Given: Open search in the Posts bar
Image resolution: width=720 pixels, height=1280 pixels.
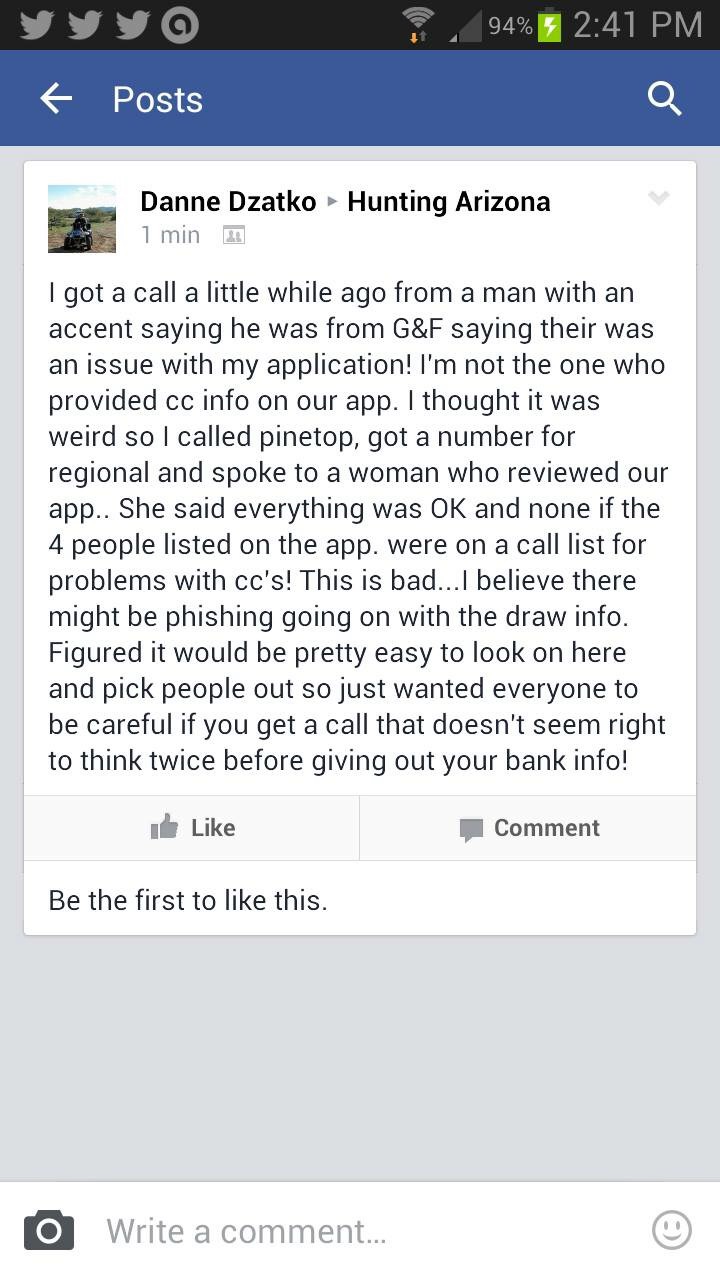Looking at the screenshot, I should [x=664, y=98].
